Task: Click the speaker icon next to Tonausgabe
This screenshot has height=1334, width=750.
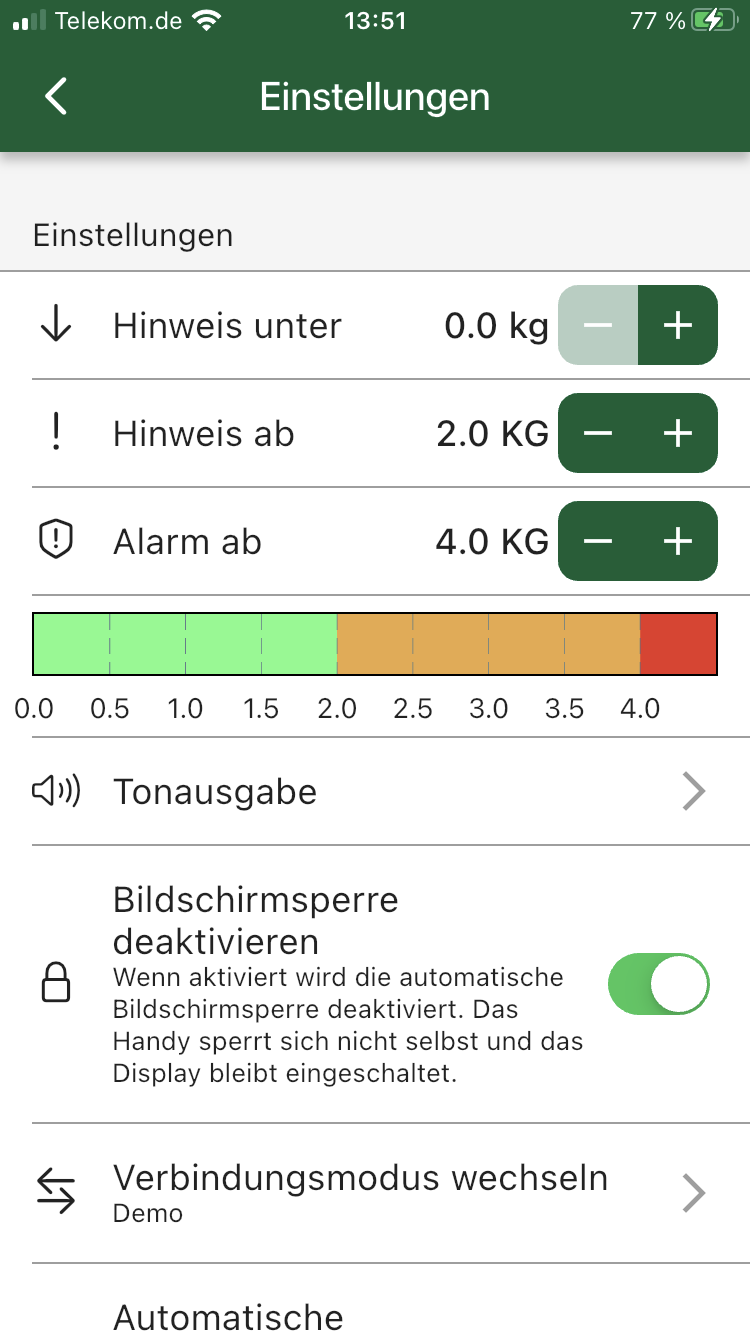Action: click(58, 791)
